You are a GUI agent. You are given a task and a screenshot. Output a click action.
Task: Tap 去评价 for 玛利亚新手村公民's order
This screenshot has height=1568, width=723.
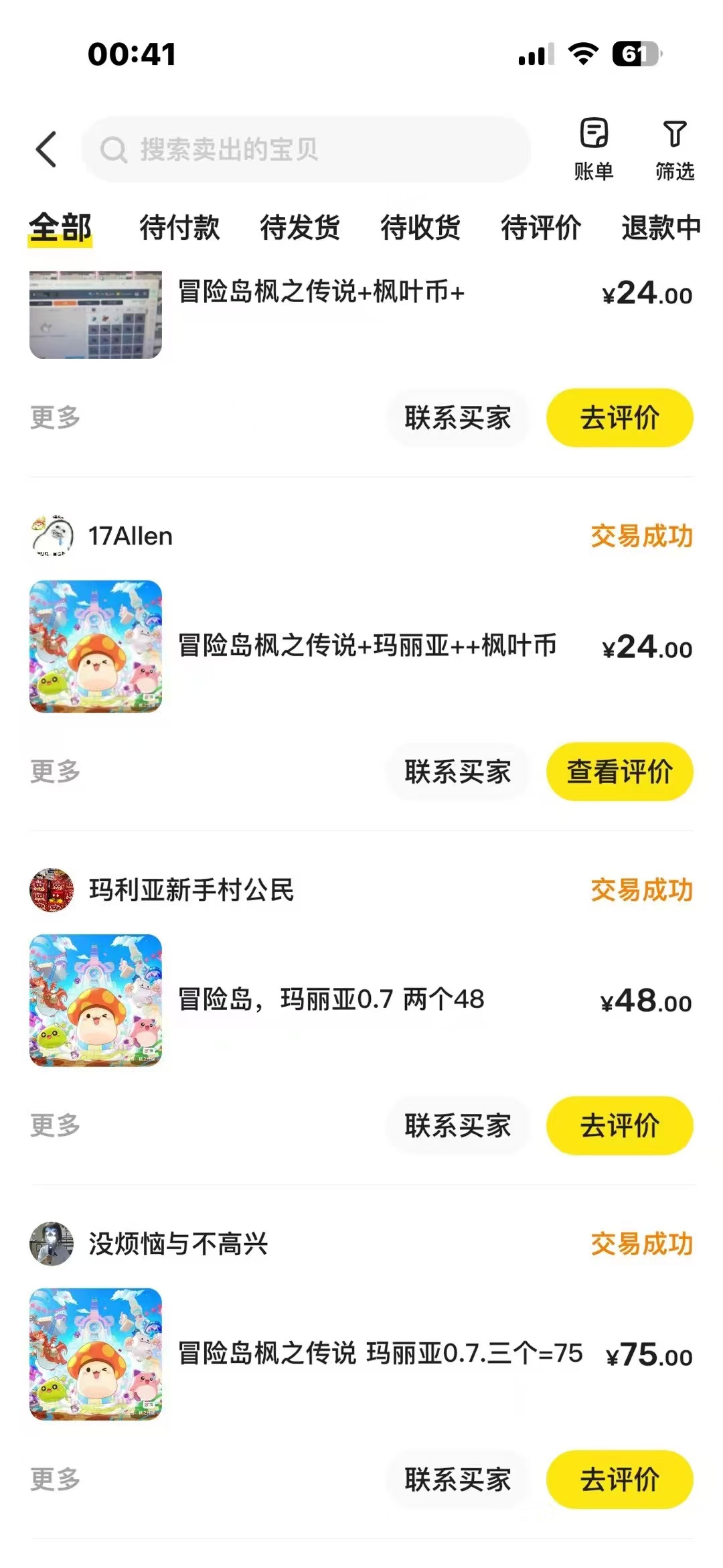click(619, 1125)
